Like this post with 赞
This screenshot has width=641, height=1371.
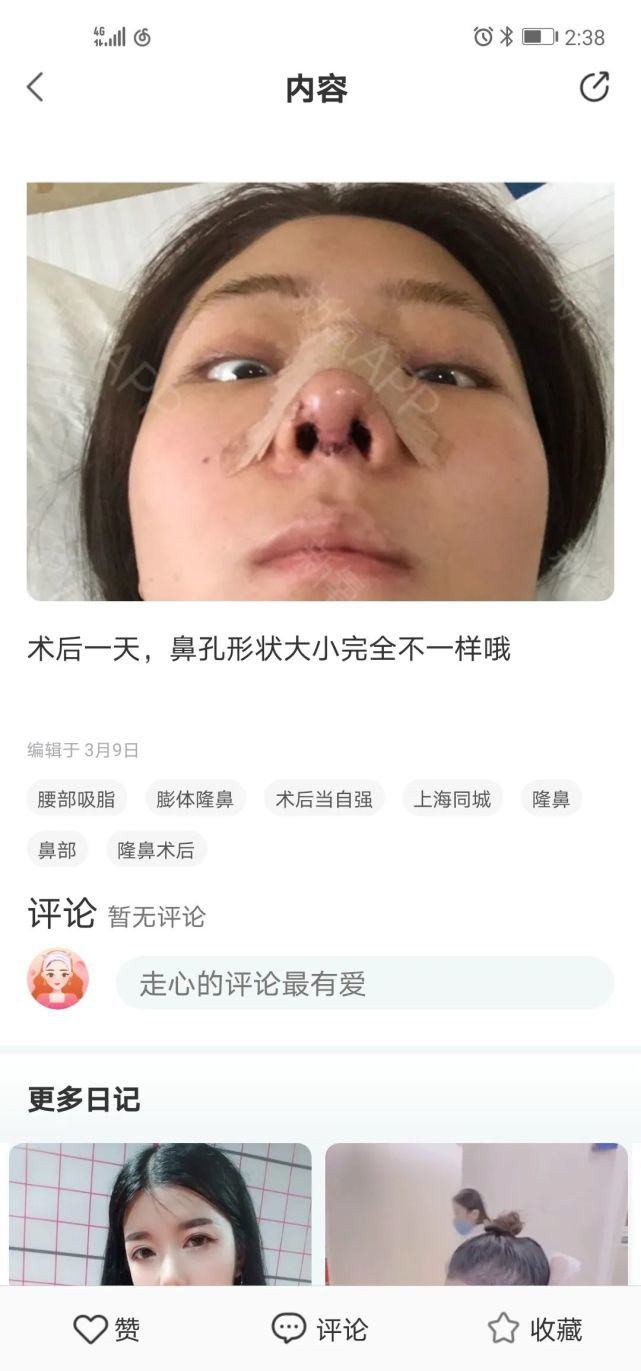[x=107, y=1329]
